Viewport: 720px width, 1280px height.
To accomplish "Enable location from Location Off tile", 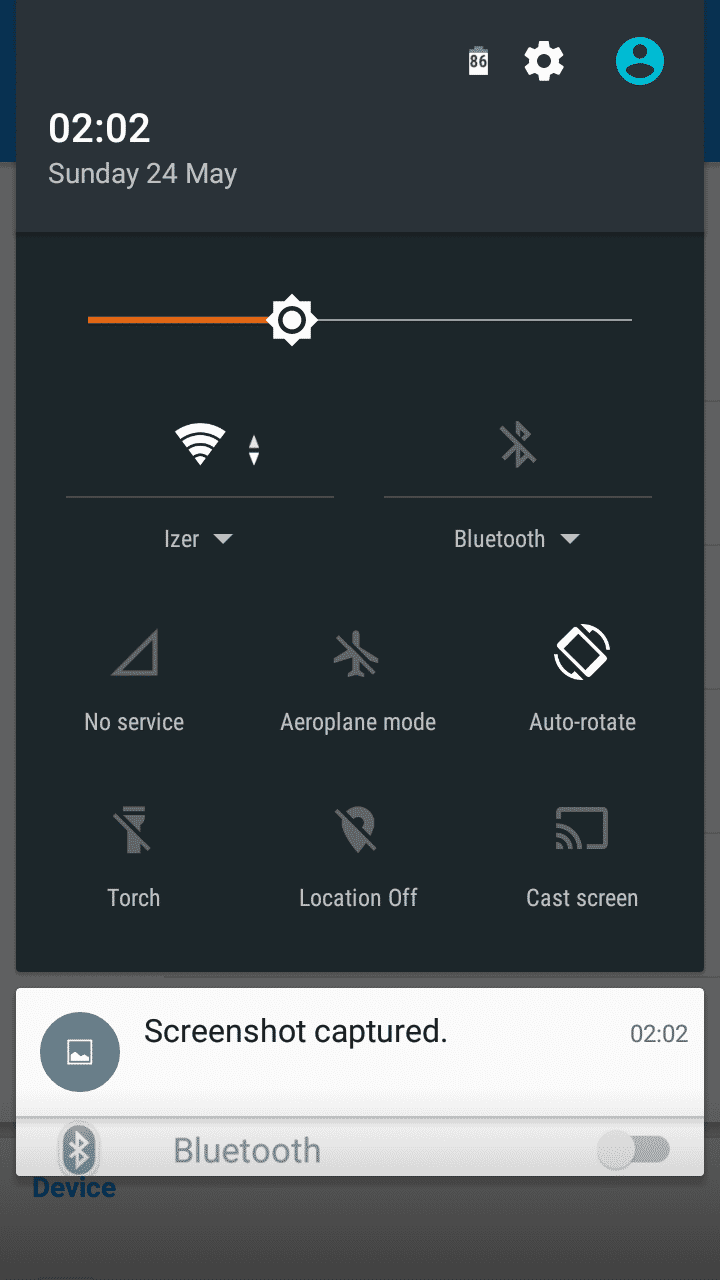I will click(358, 856).
